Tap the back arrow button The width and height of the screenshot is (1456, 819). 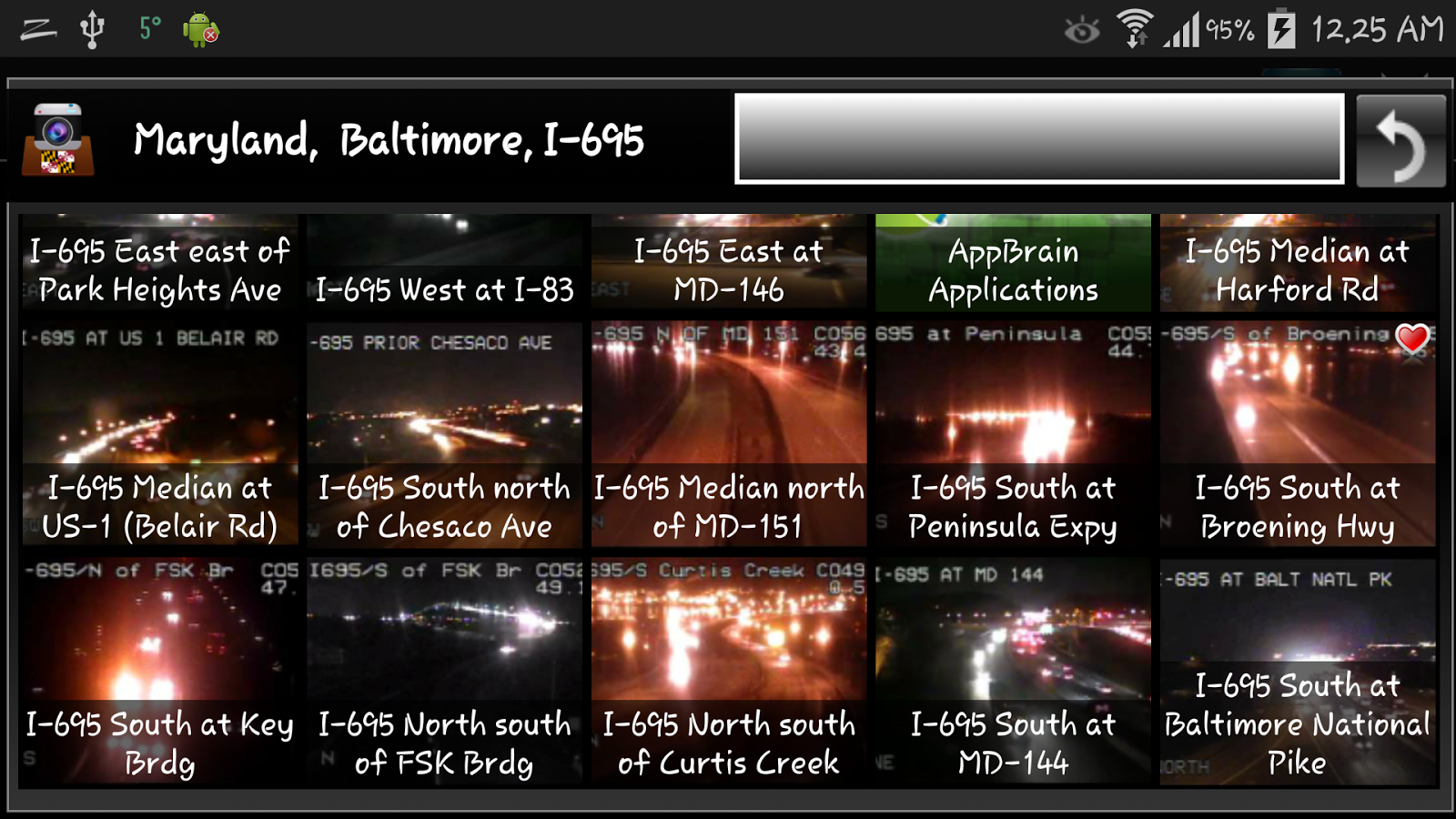[1400, 141]
